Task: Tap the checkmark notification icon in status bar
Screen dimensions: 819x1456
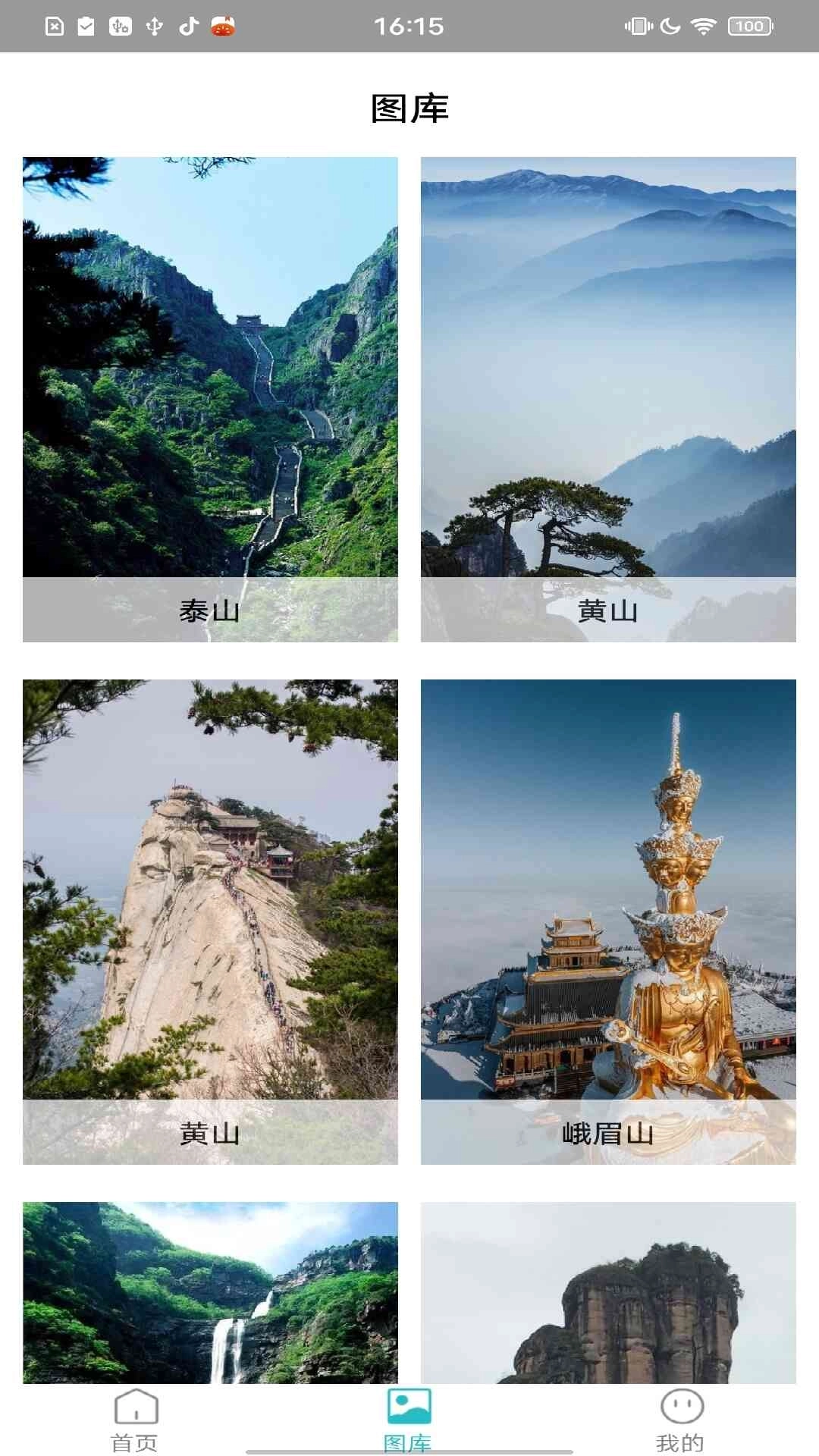Action: (x=86, y=25)
